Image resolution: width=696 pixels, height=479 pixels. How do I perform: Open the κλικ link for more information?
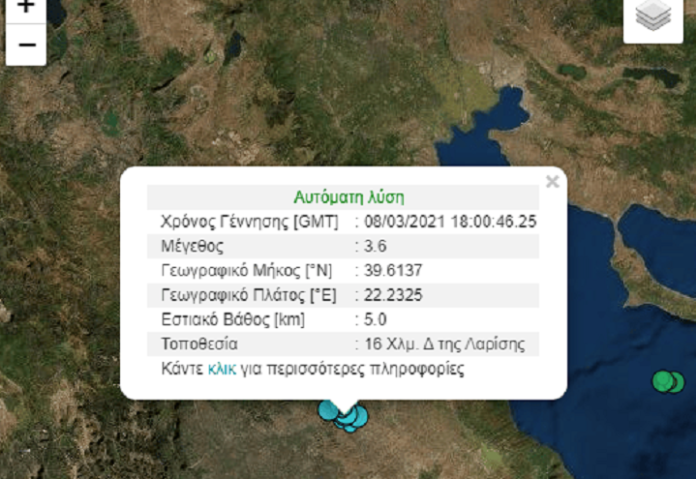point(221,369)
